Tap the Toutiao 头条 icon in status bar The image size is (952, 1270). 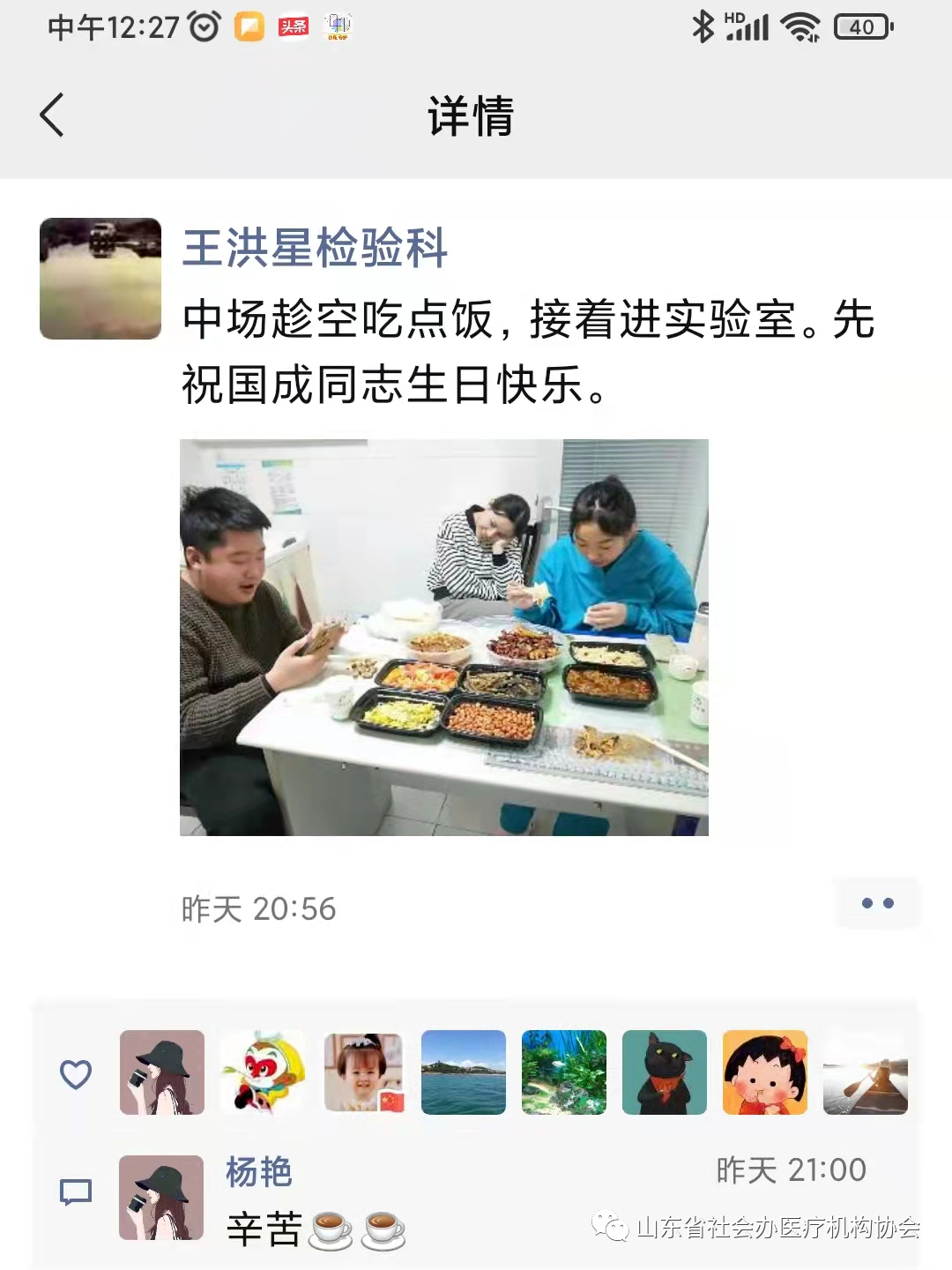coord(293,26)
